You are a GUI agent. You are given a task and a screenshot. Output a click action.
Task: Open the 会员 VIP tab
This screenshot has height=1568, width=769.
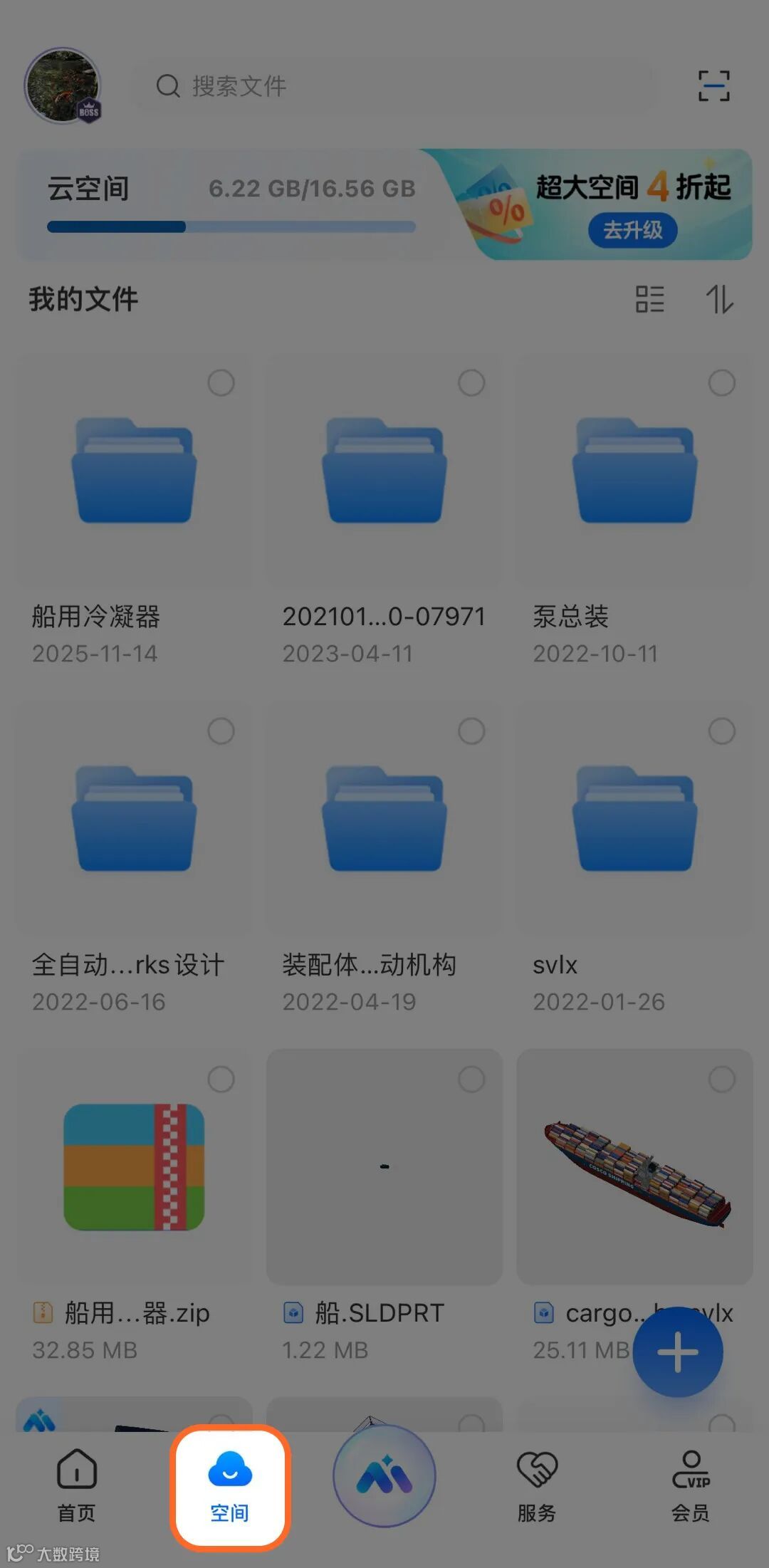691,1485
